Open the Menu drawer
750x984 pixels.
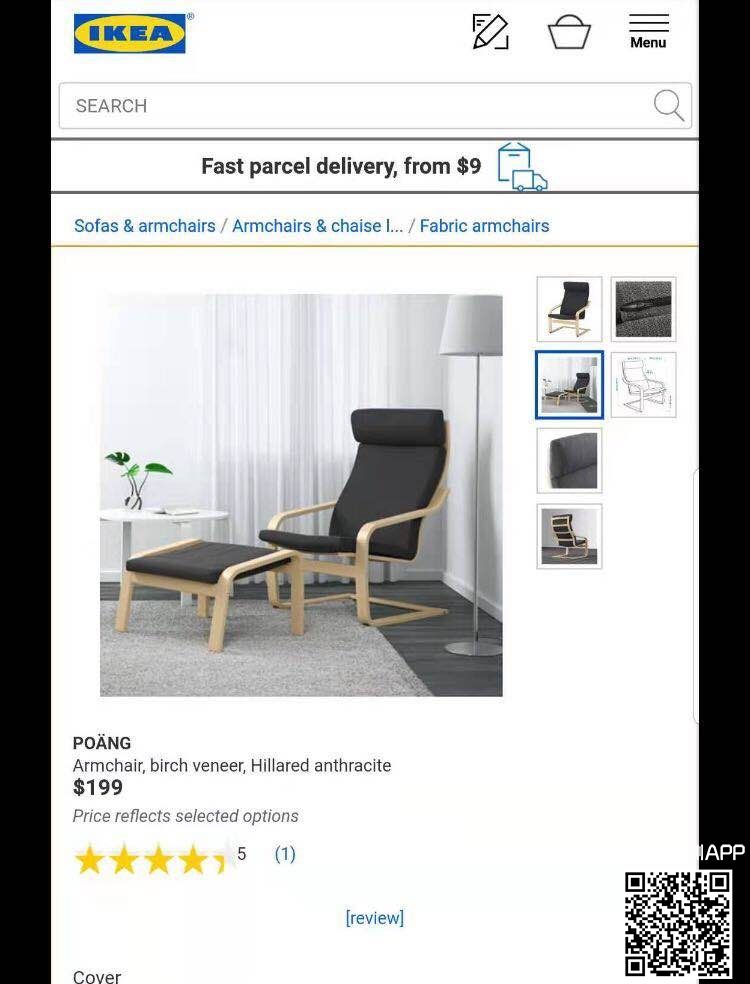(648, 32)
